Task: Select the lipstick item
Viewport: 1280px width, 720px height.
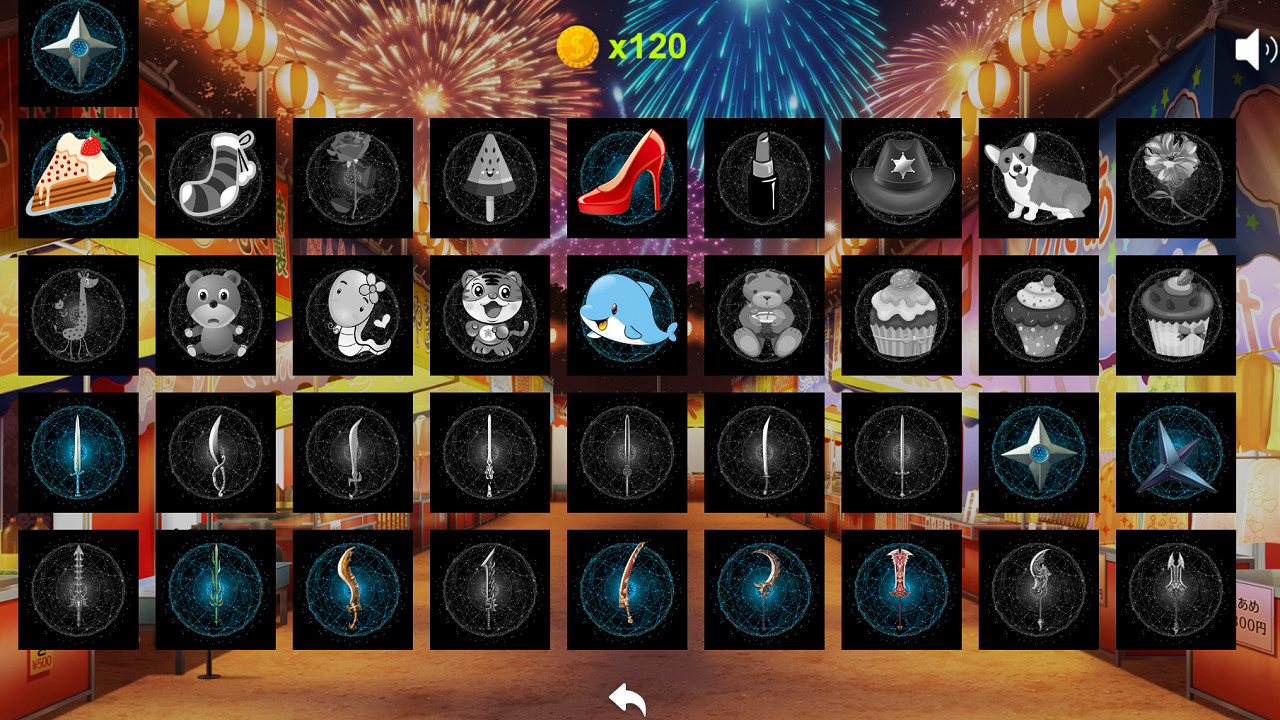Action: (x=764, y=178)
